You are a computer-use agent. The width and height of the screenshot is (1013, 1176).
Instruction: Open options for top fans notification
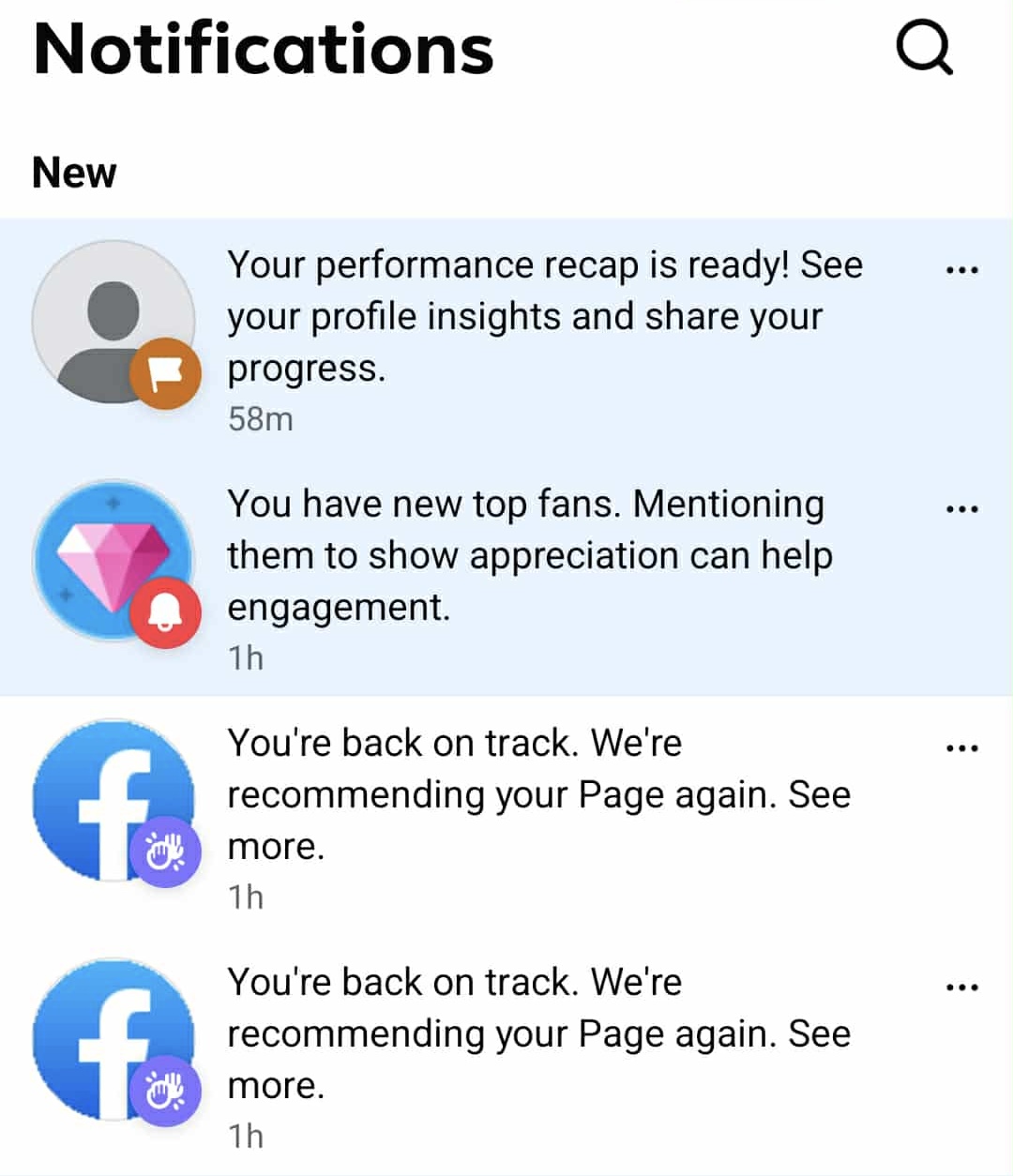(x=961, y=509)
